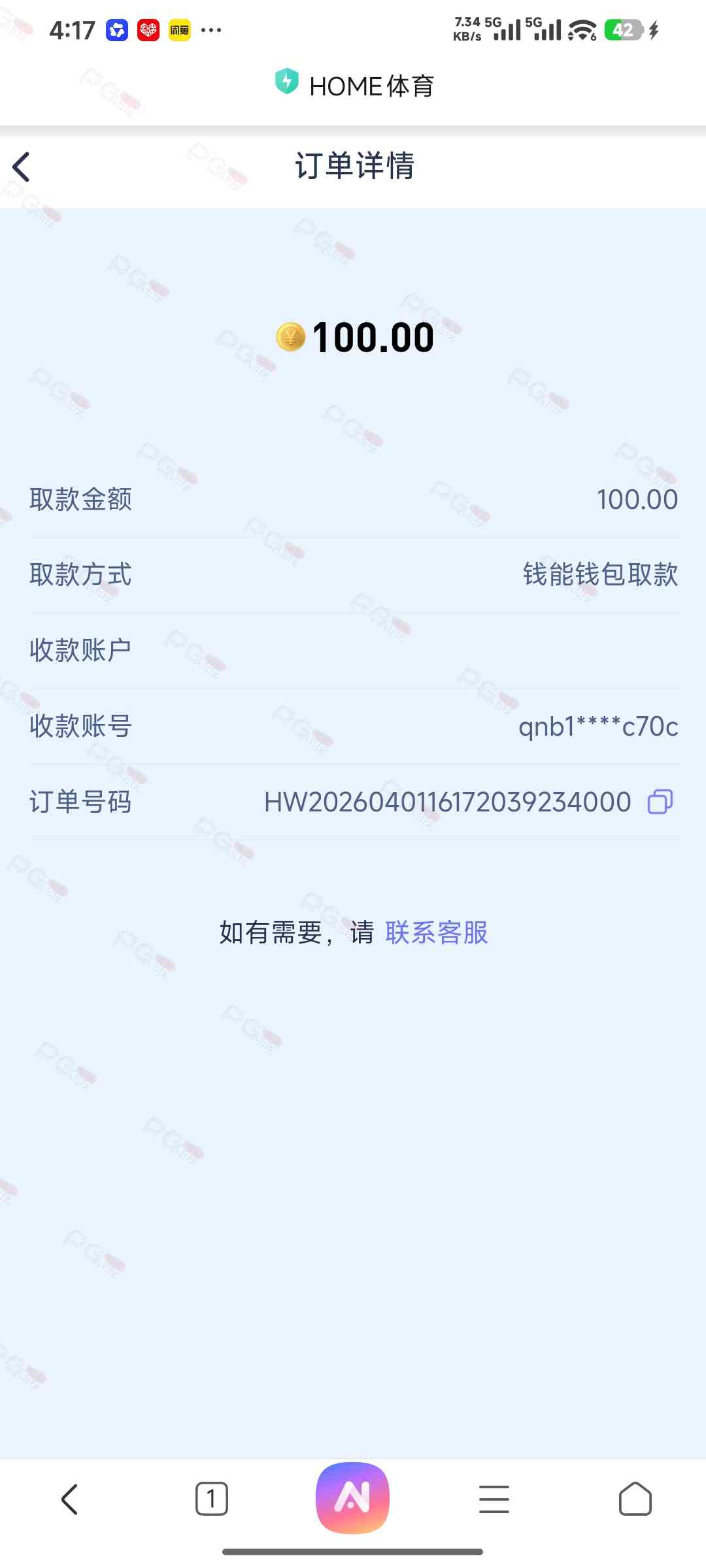Go back from the order details page
This screenshot has height=1568, width=706.
click(x=22, y=167)
